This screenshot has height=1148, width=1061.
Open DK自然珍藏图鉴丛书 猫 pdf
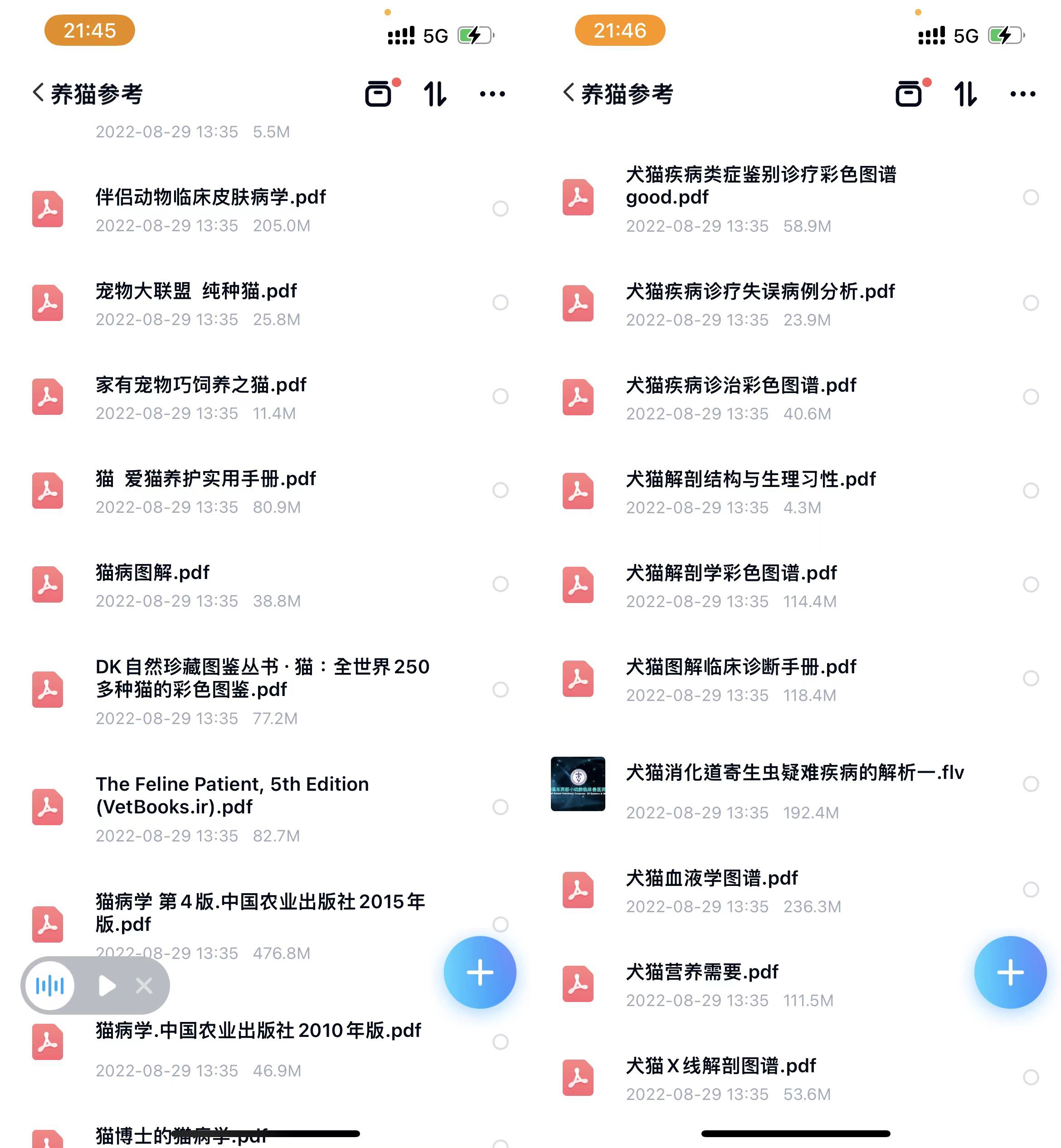[262, 677]
